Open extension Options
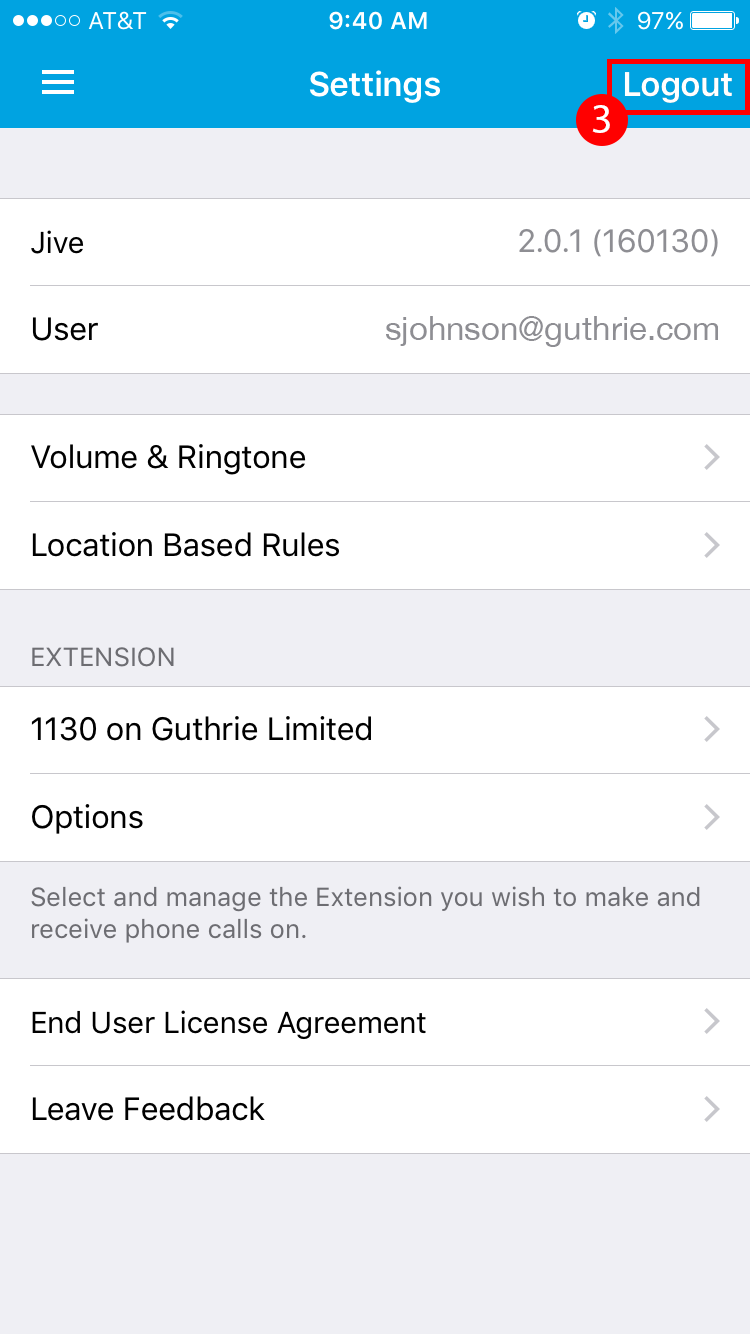The width and height of the screenshot is (750, 1334). point(375,818)
